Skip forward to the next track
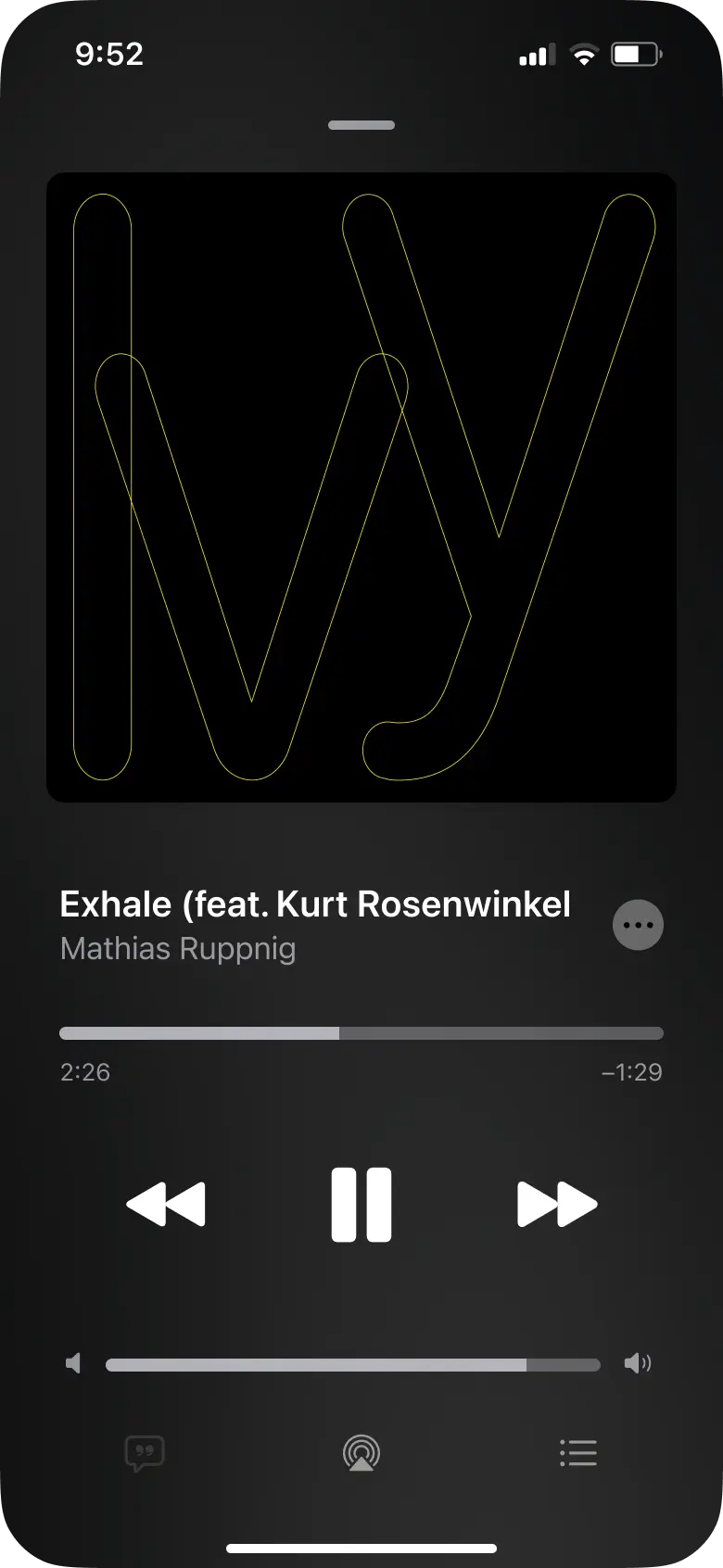 556,1204
